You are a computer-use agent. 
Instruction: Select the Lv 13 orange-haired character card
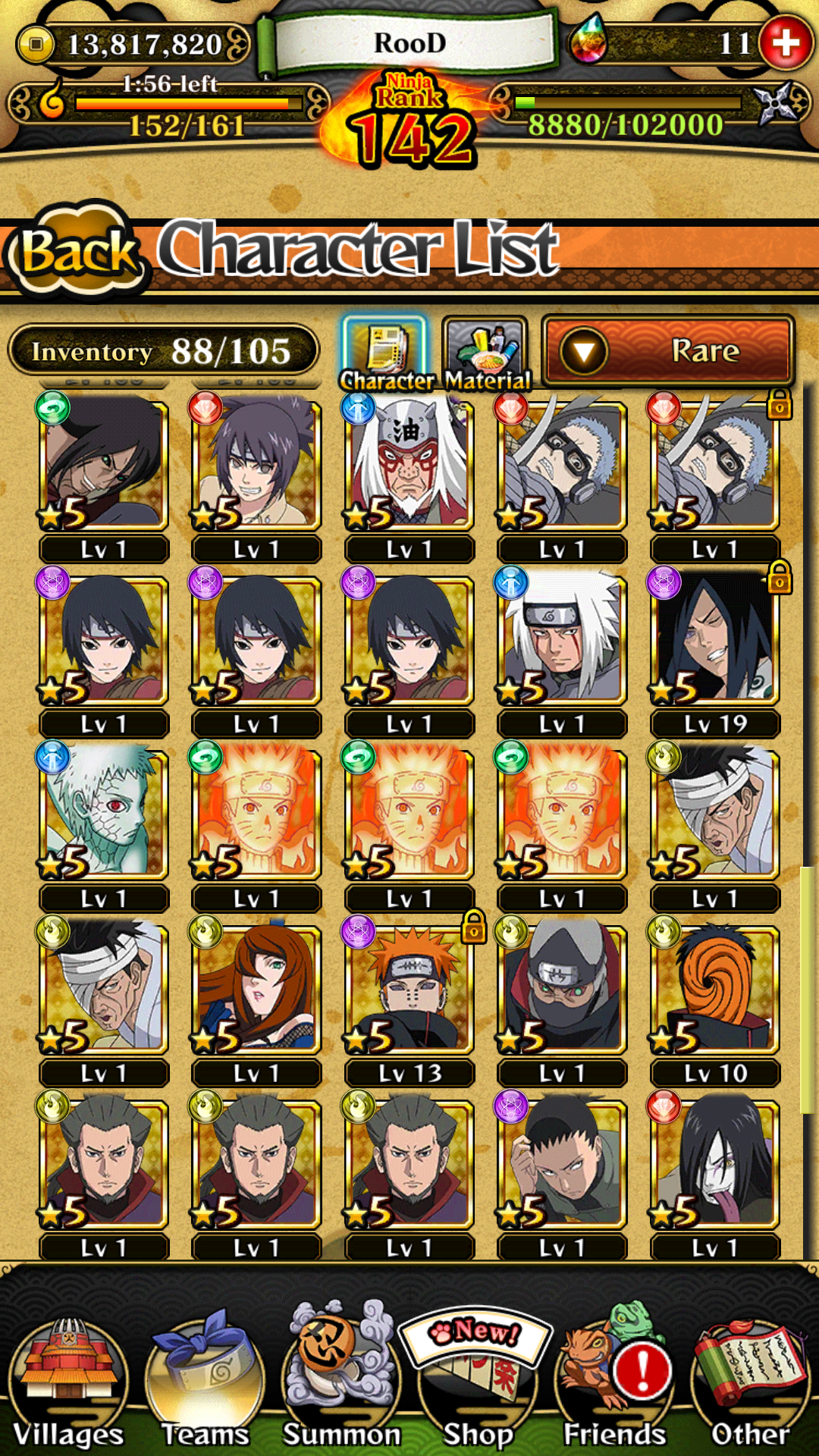pyautogui.click(x=409, y=999)
